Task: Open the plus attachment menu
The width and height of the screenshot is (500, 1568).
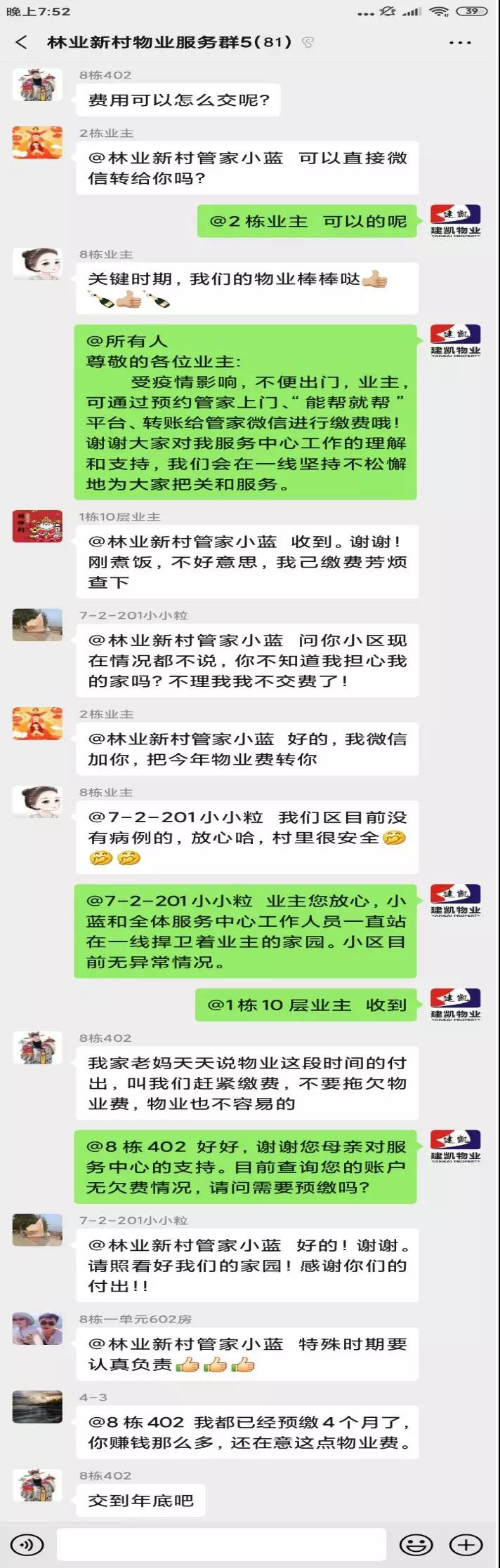Action: pos(466,1544)
